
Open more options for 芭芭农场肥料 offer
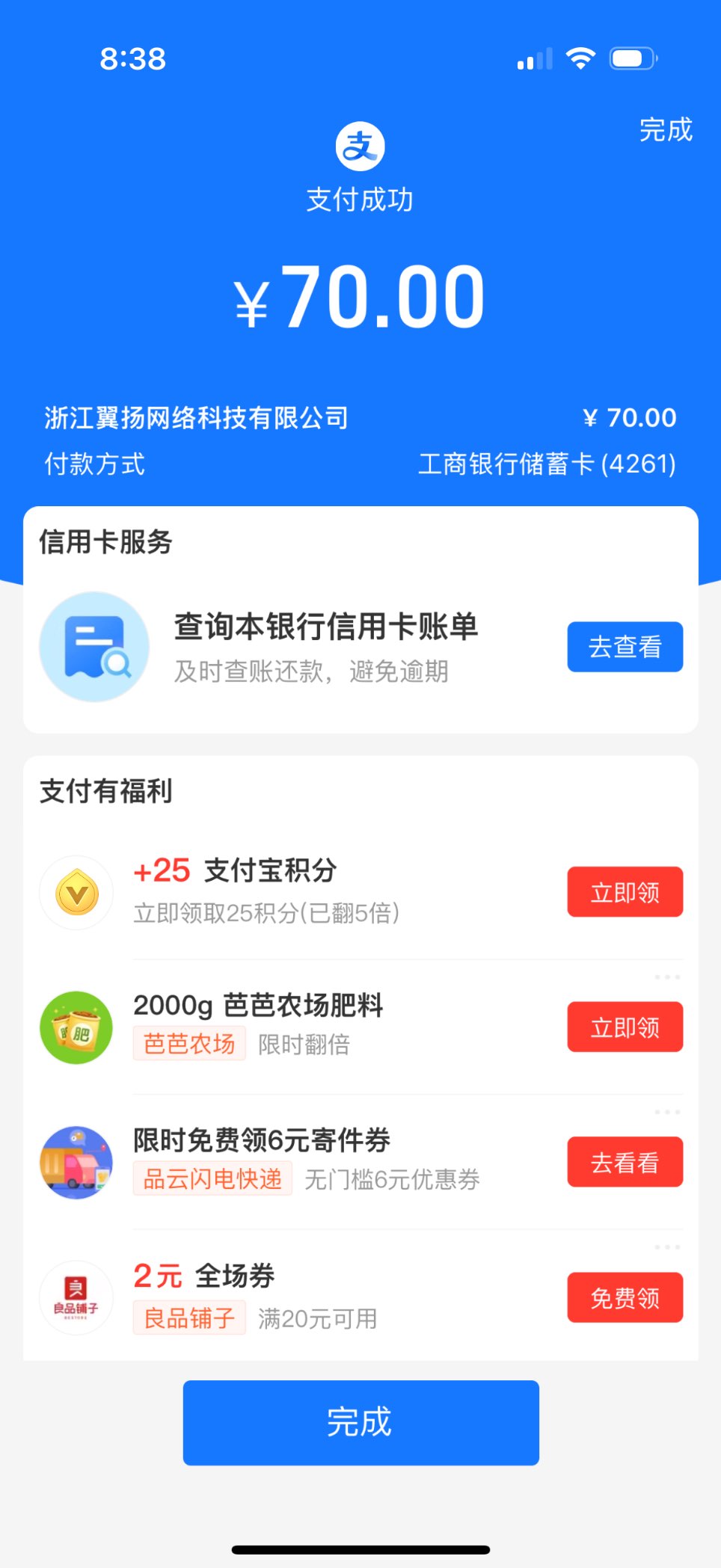point(667,977)
